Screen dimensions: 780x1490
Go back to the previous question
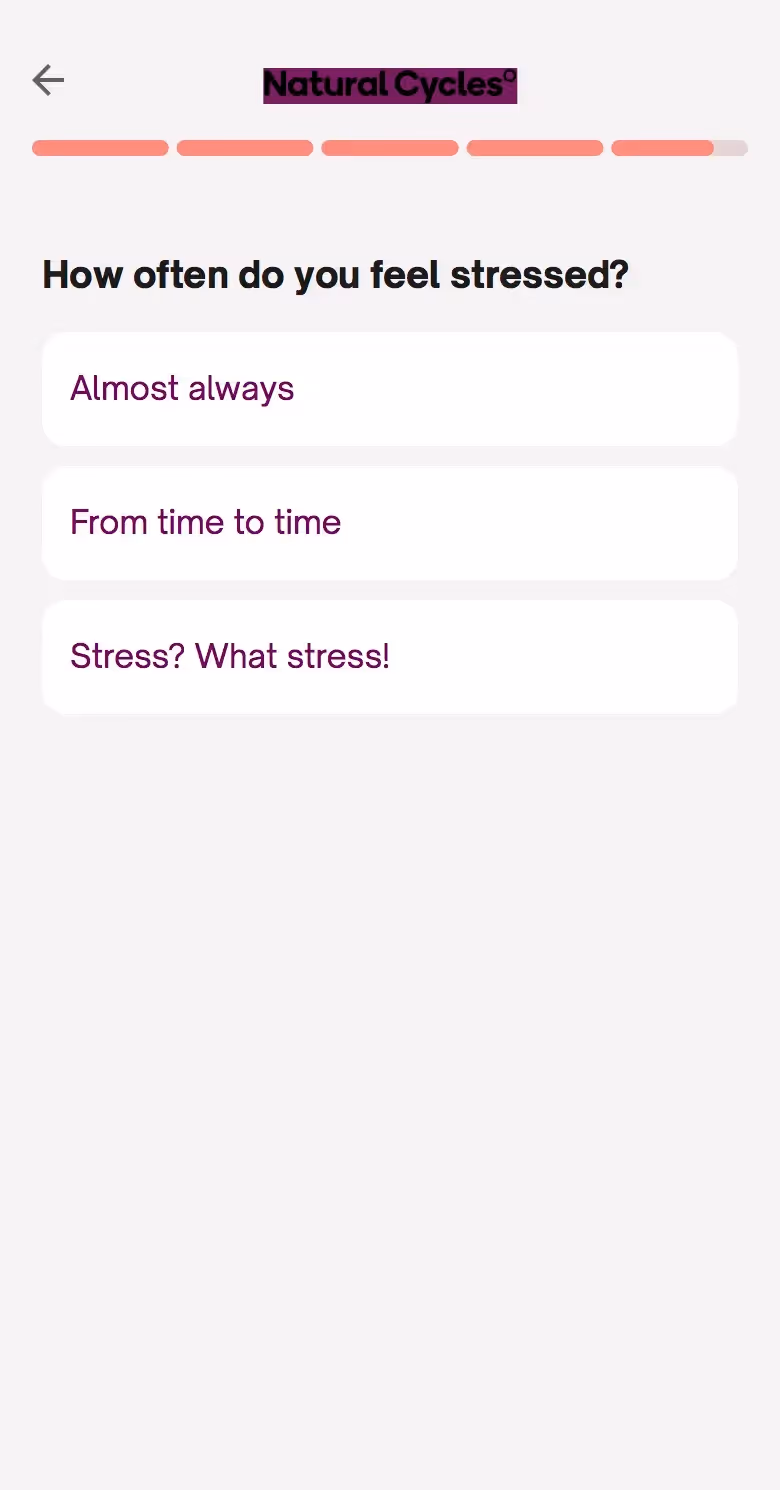[x=48, y=80]
